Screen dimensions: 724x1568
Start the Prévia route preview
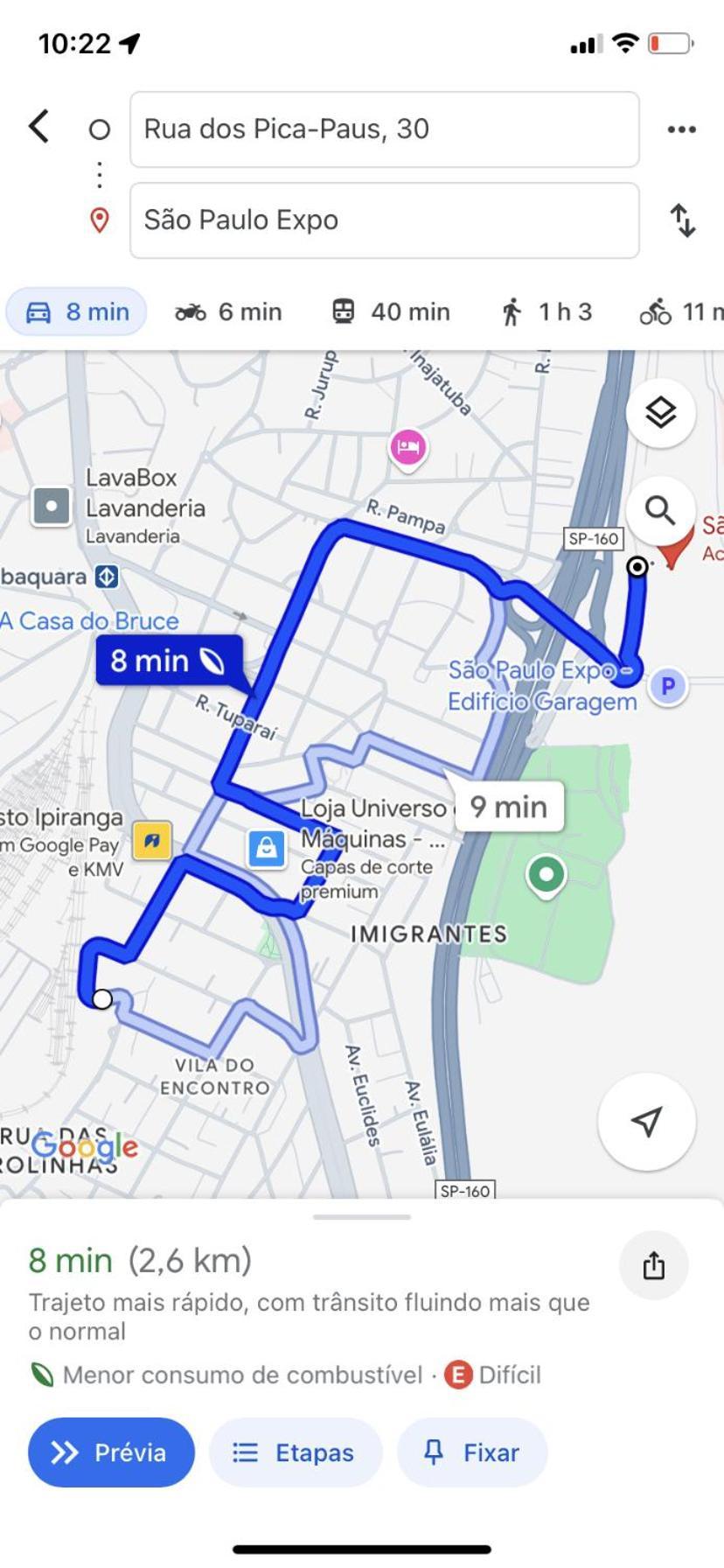[111, 1452]
